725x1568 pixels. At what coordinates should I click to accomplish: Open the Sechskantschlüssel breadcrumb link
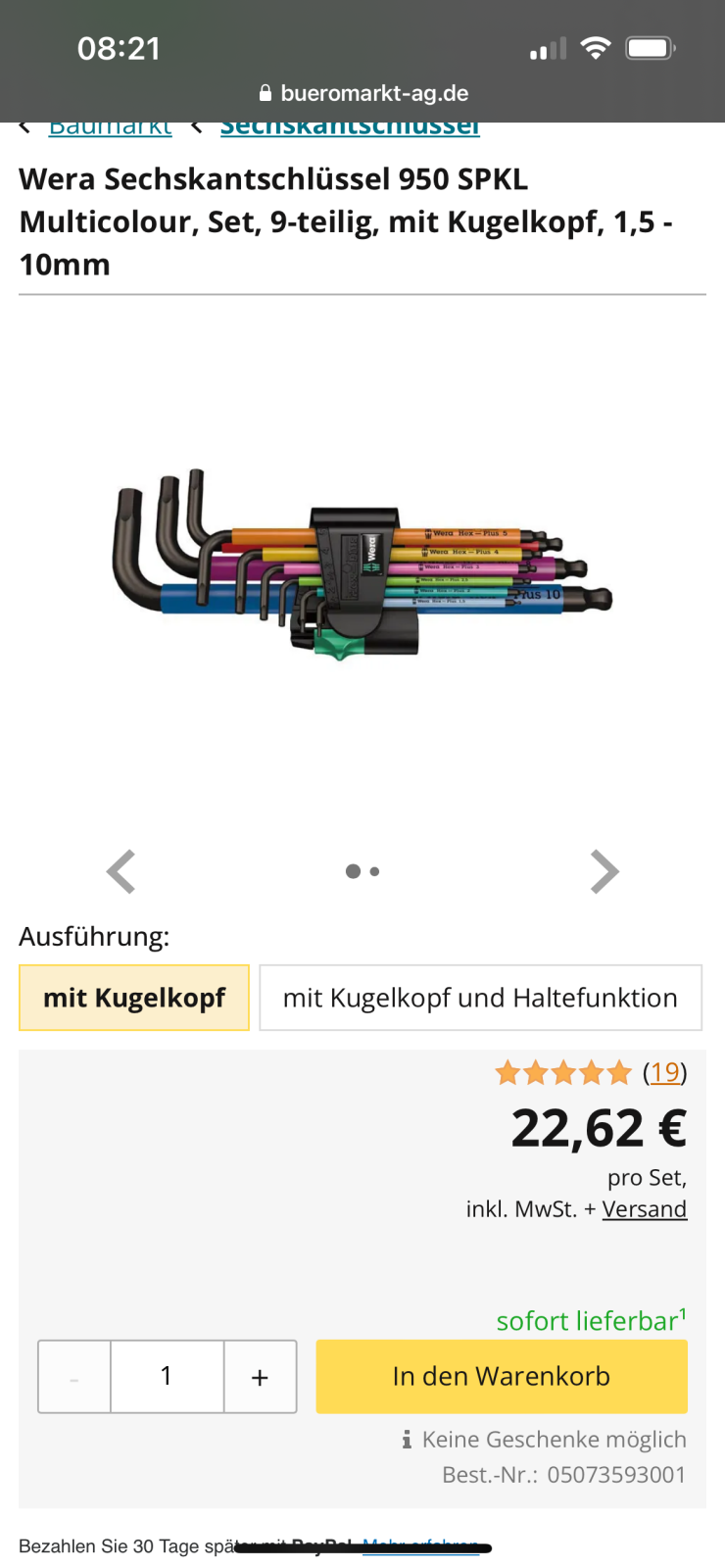coord(350,128)
